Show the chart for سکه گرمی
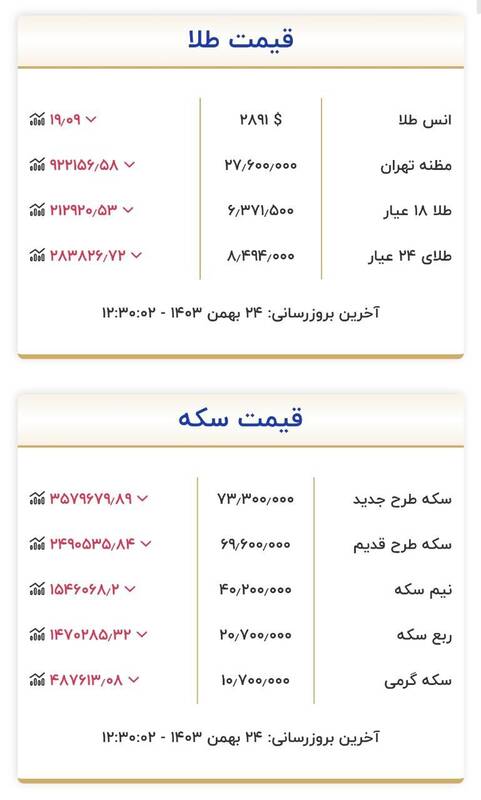The height and width of the screenshot is (800, 481). 37,680
